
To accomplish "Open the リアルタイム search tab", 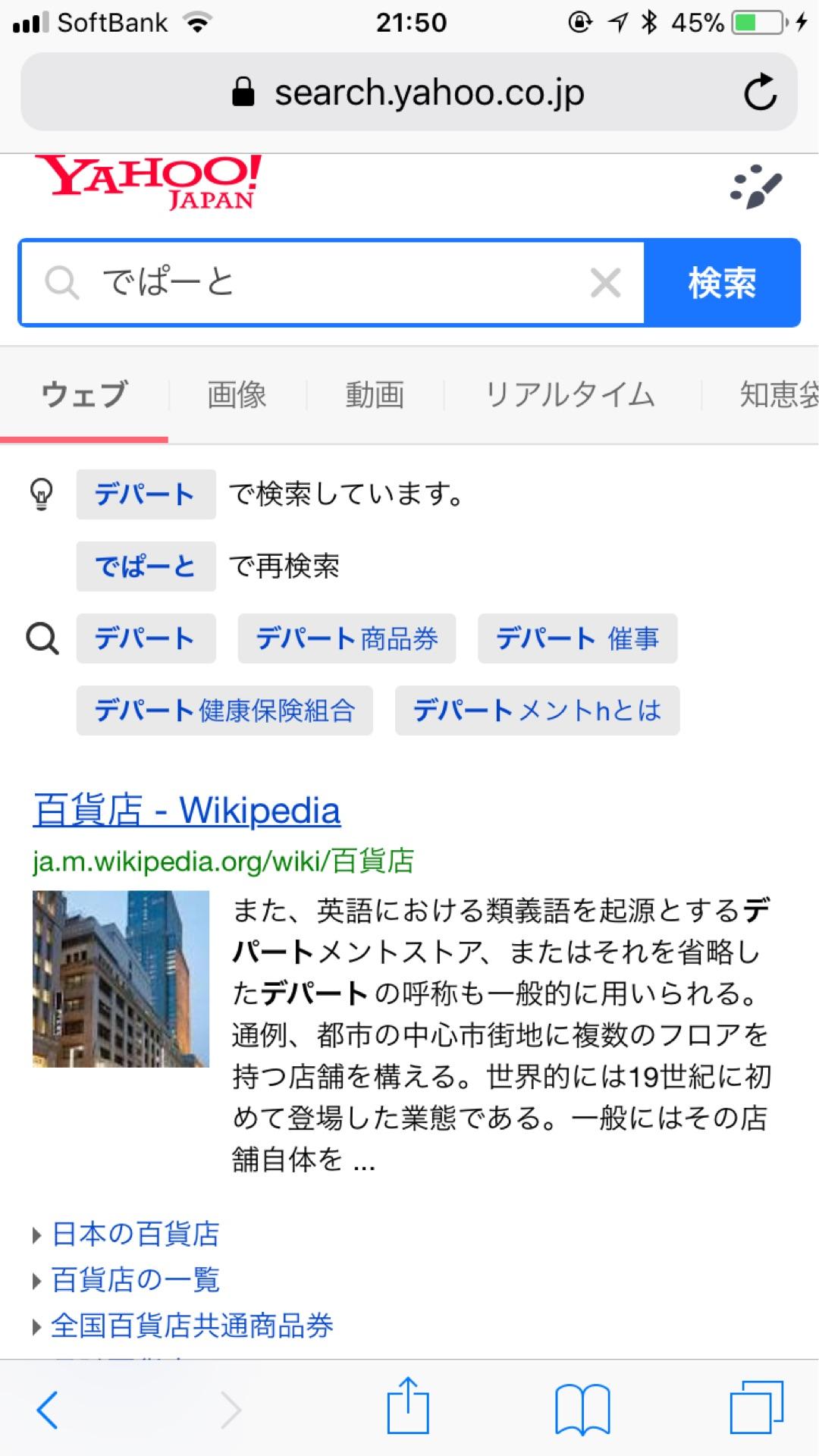I will 571,394.
